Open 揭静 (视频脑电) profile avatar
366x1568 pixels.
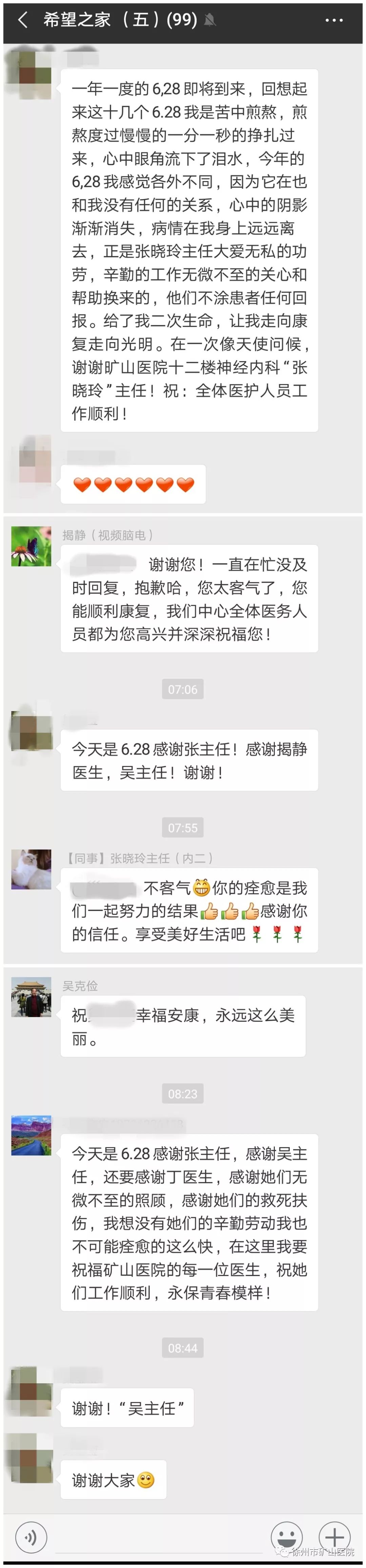click(x=31, y=546)
